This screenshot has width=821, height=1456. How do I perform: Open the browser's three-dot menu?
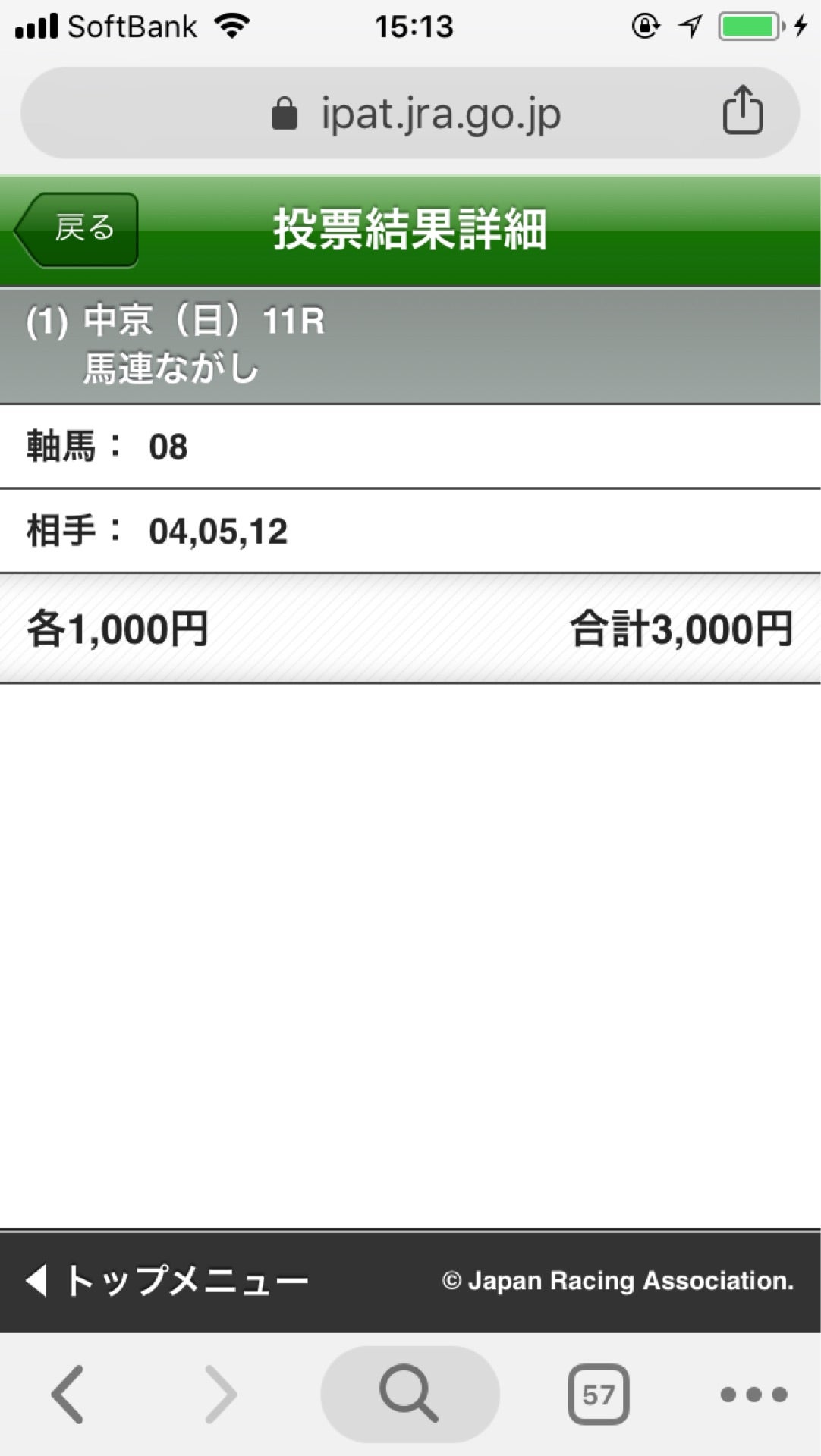pos(753,1394)
